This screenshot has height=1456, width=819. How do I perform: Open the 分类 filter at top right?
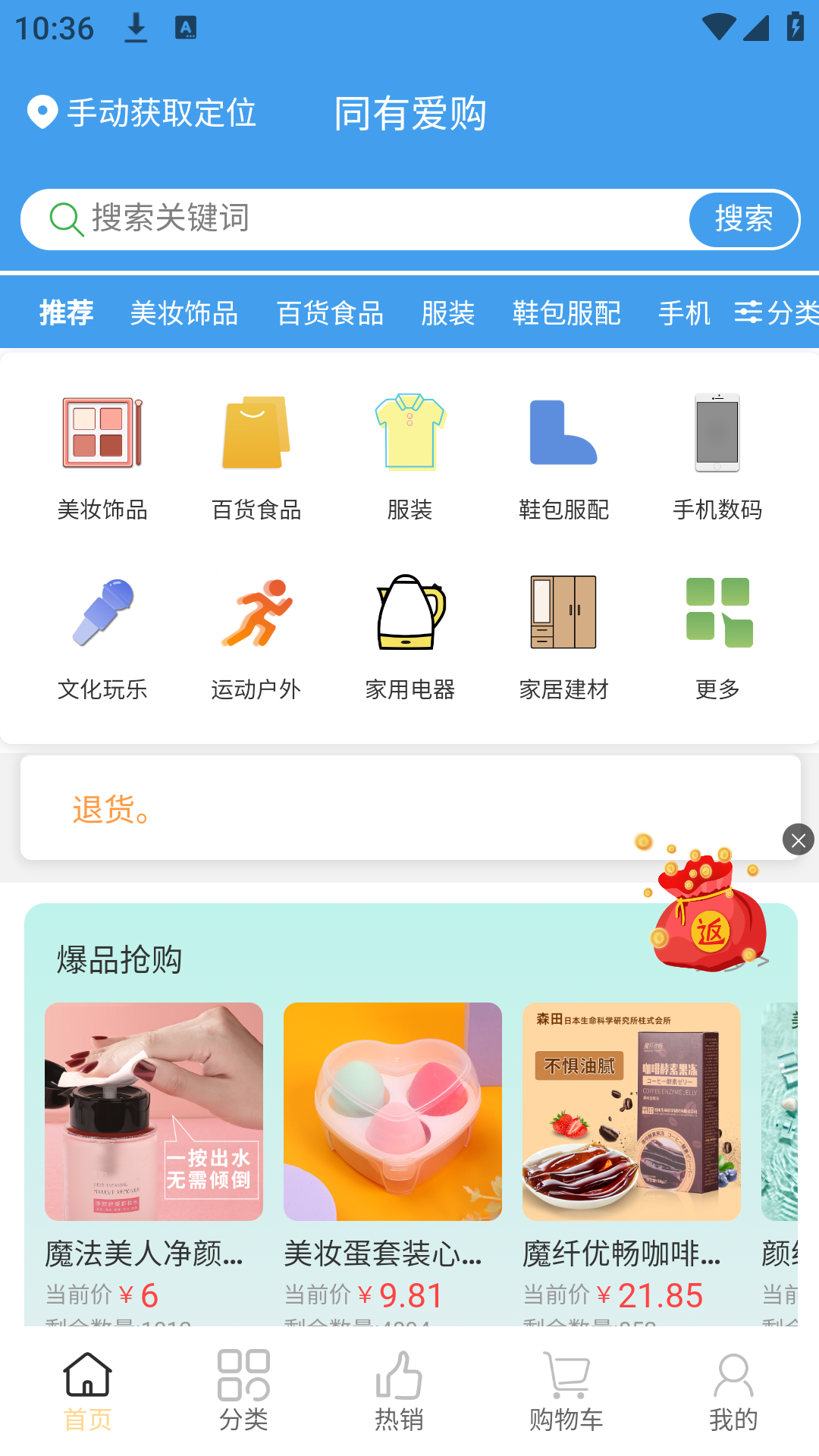tap(775, 312)
